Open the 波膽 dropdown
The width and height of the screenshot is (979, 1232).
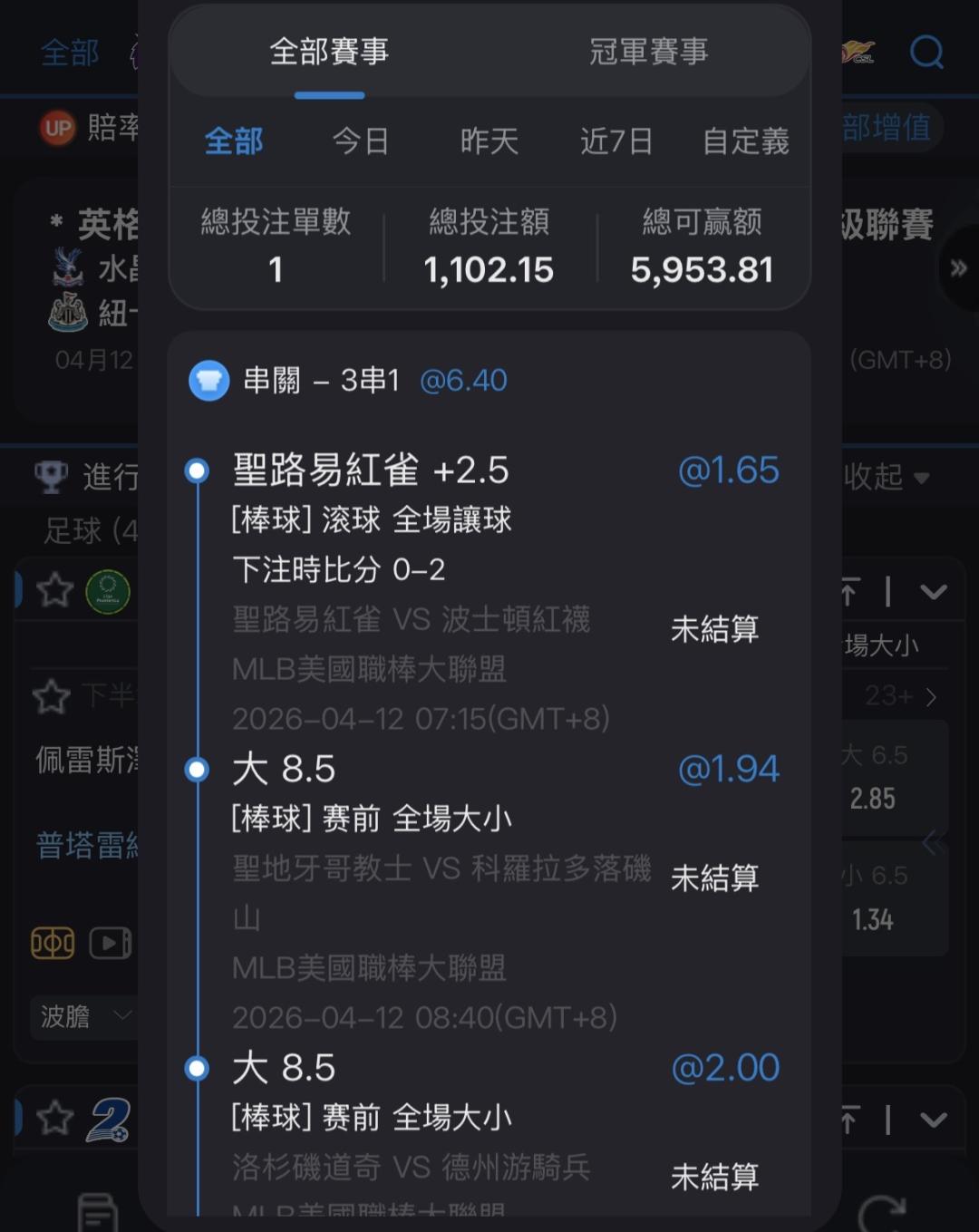click(x=83, y=1017)
